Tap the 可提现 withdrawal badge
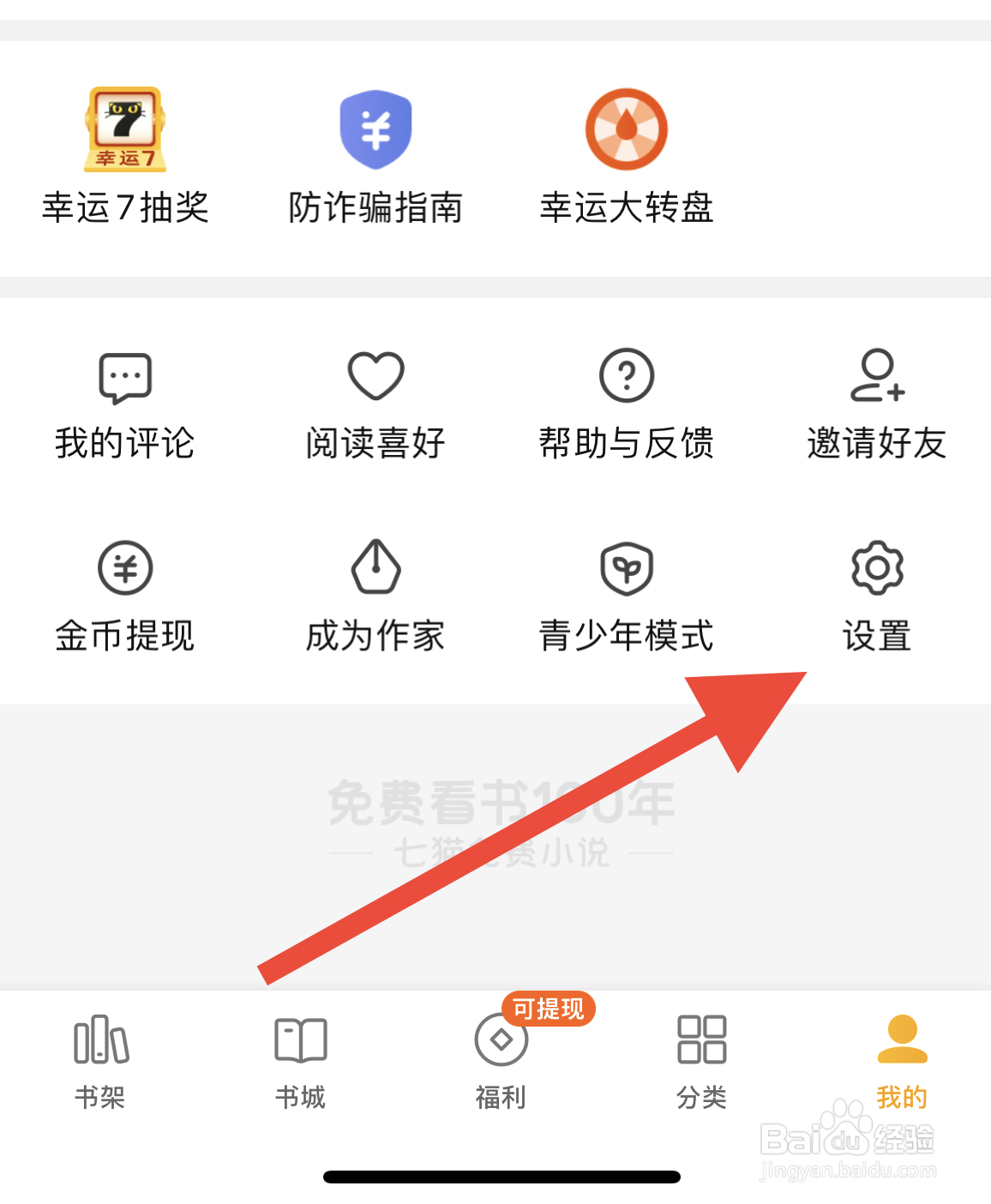991x1204 pixels. click(x=548, y=1009)
